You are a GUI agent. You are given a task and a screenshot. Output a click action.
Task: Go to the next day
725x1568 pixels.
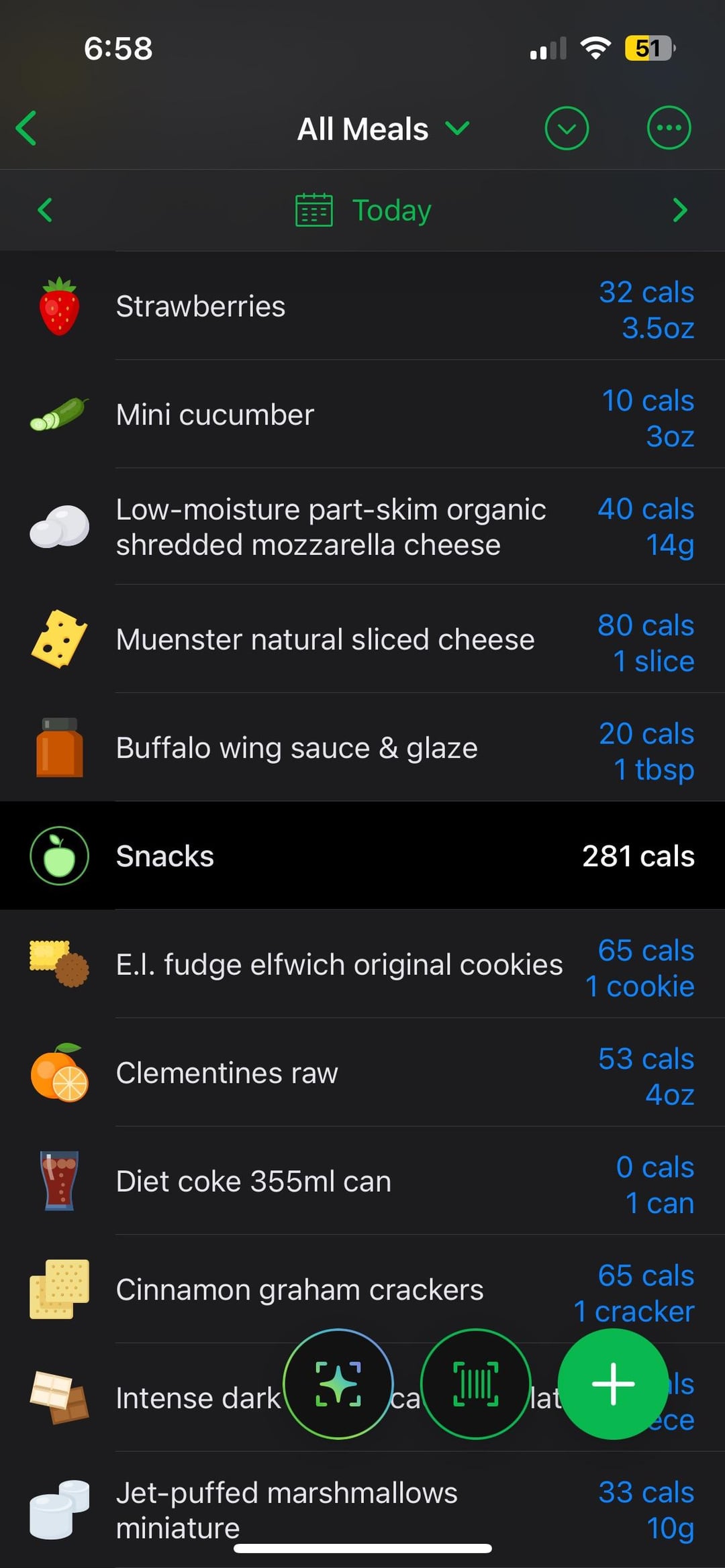point(679,210)
